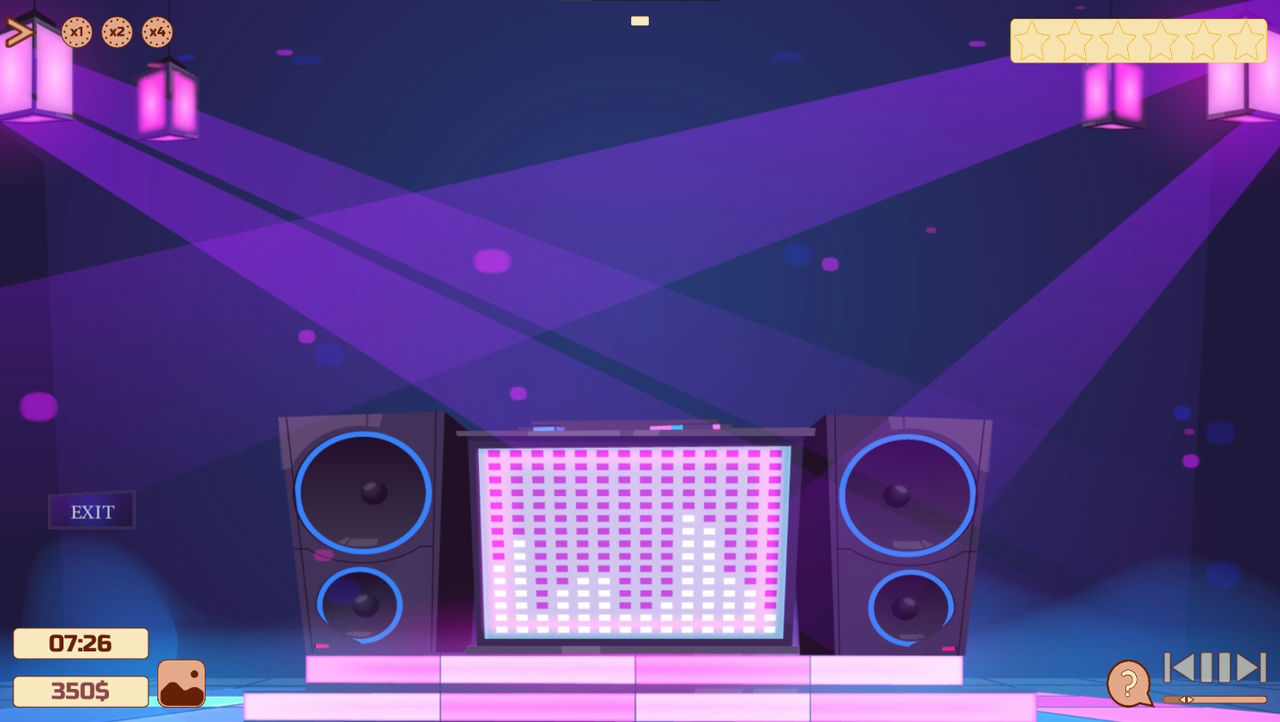
Task: Pause the music
Action: 1216,667
